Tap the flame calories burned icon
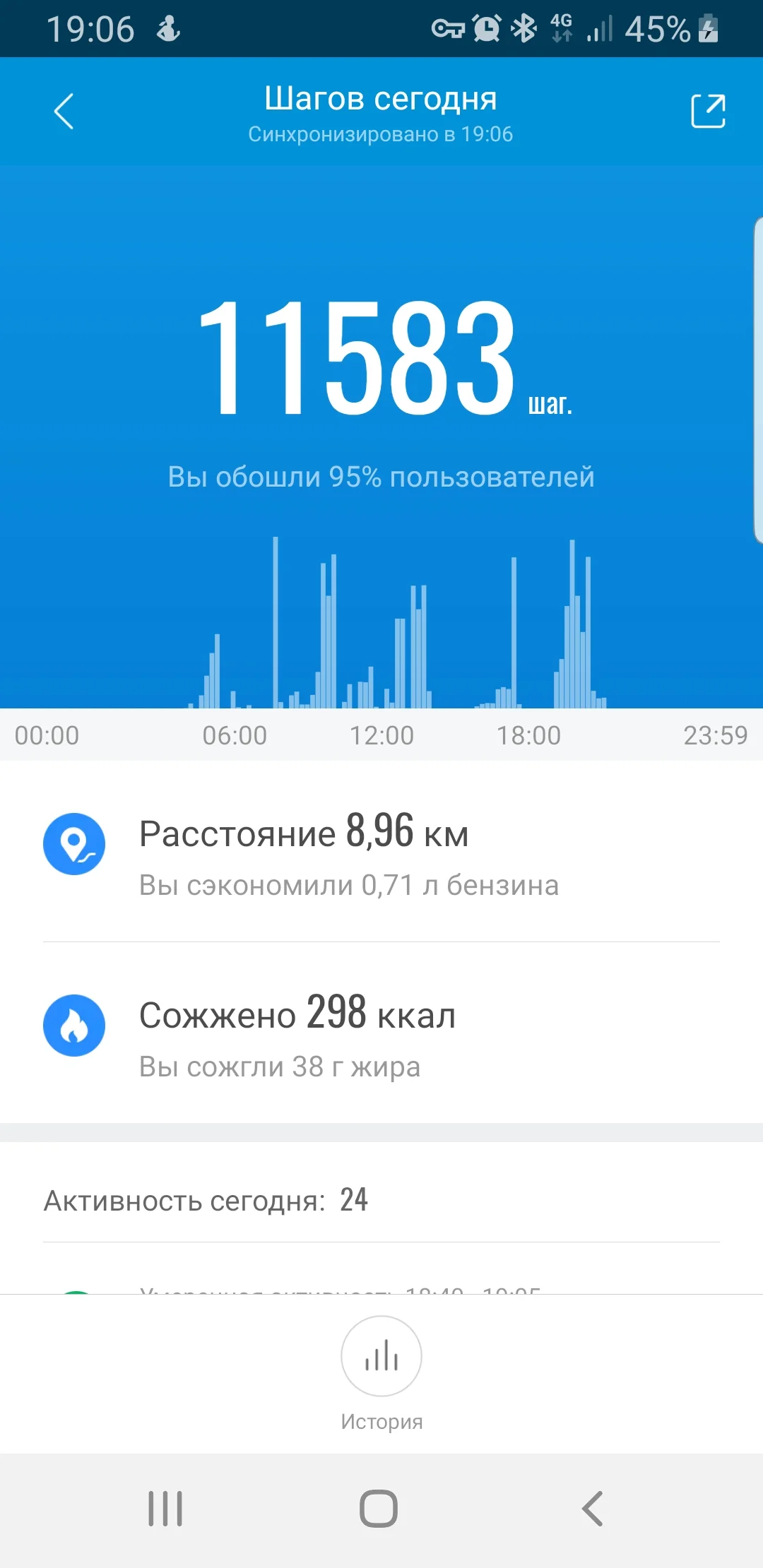Screen dimensions: 763x1568 [74, 1026]
